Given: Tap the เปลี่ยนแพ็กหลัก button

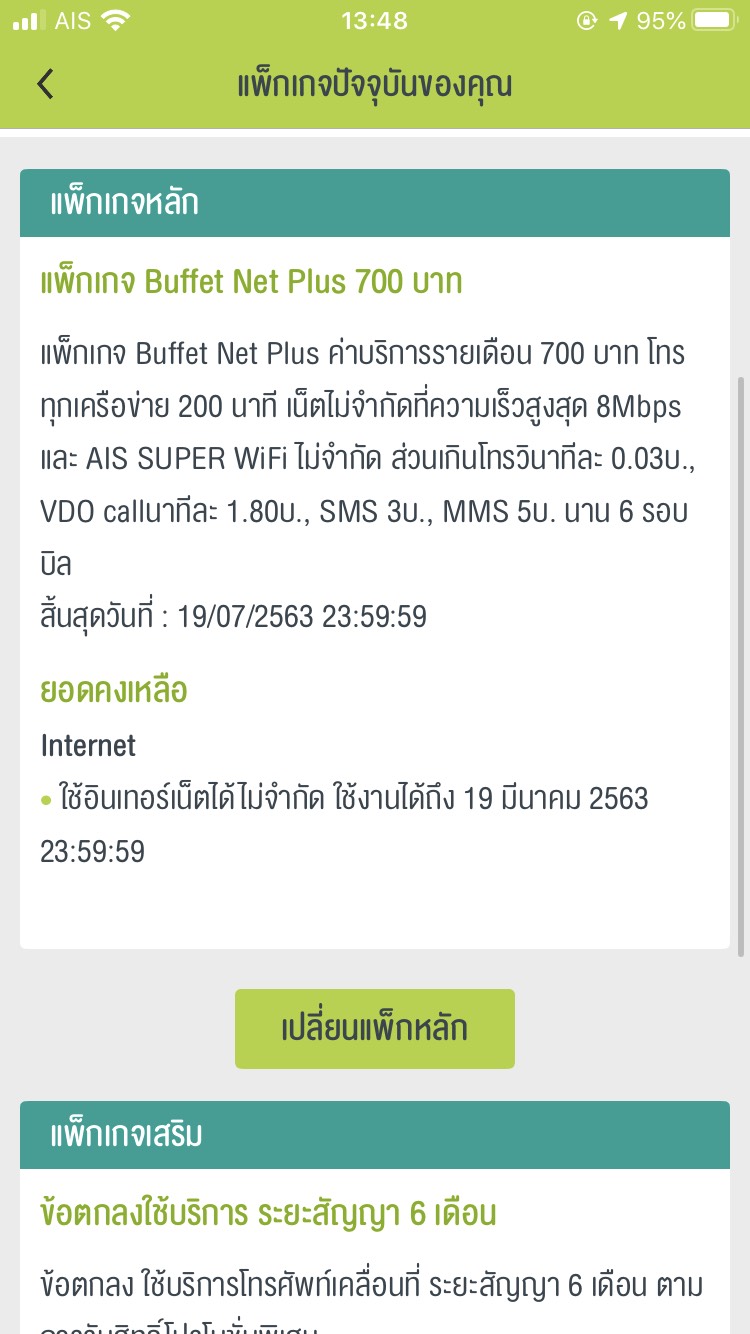Looking at the screenshot, I should [375, 1028].
